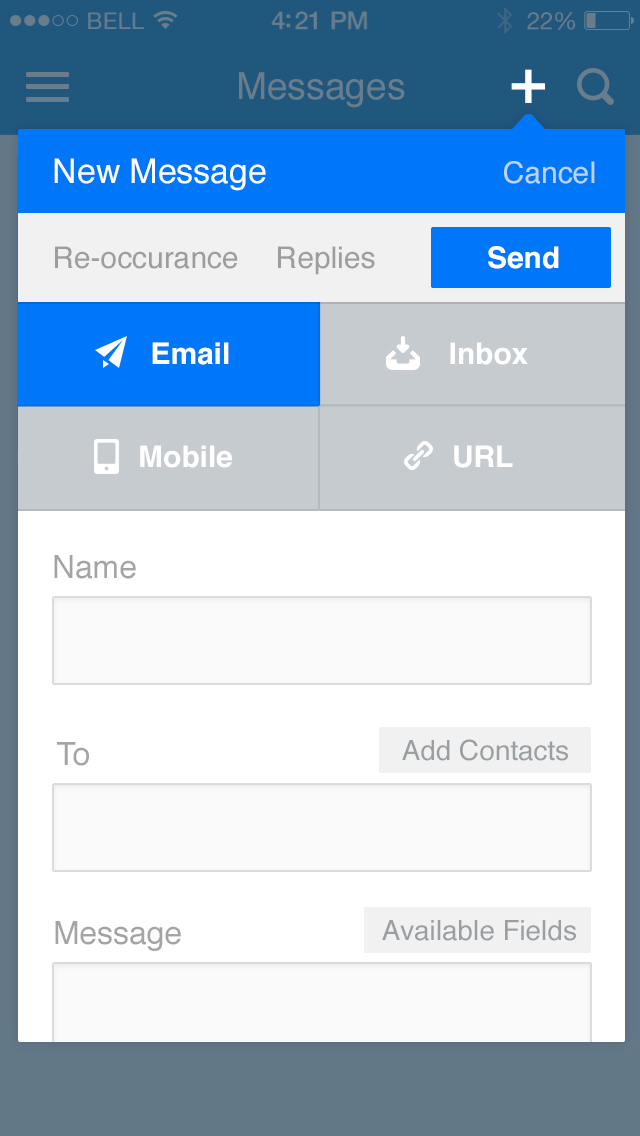Image resolution: width=640 pixels, height=1136 pixels.
Task: Select the Email message type
Action: [x=168, y=354]
